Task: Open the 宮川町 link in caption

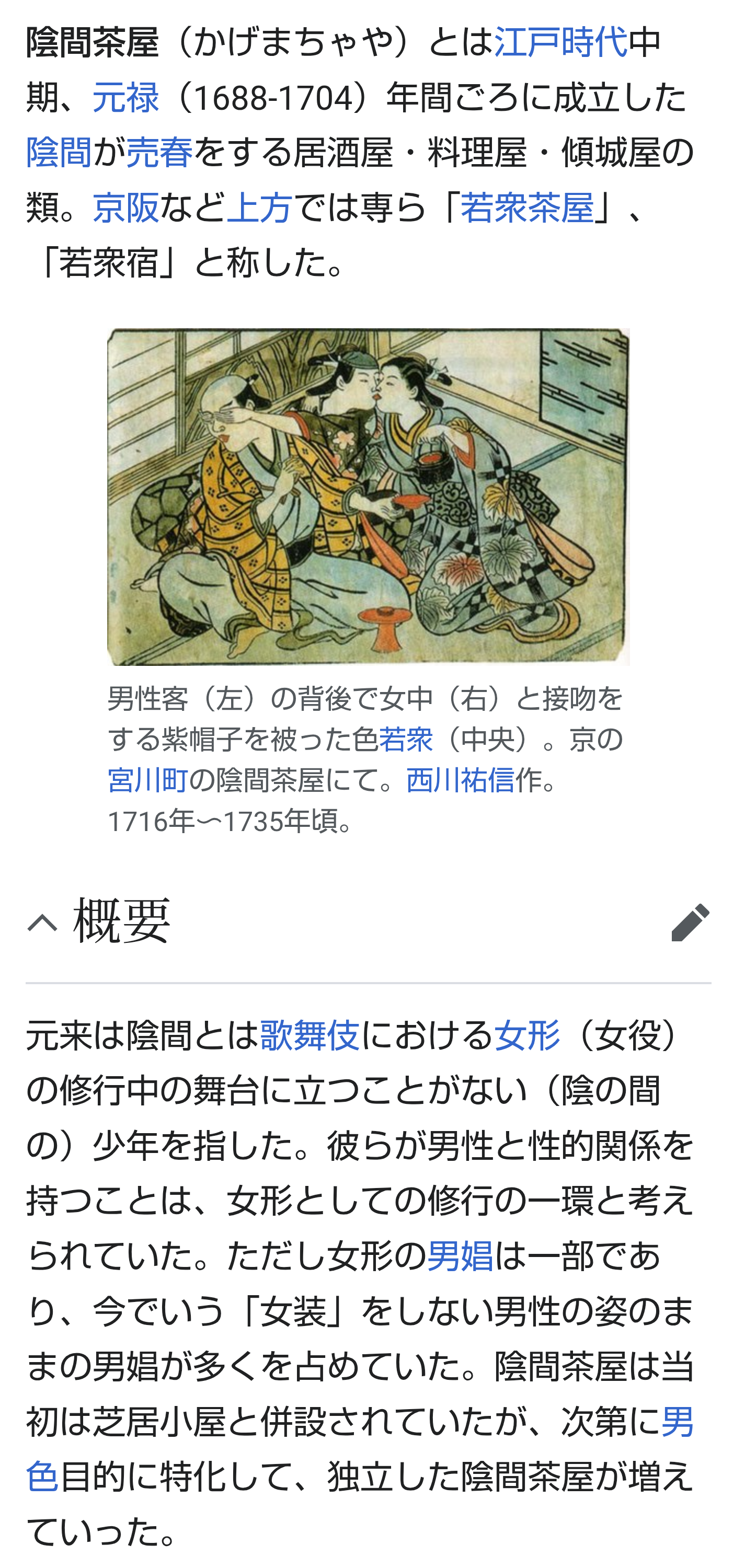Action: pos(148,780)
